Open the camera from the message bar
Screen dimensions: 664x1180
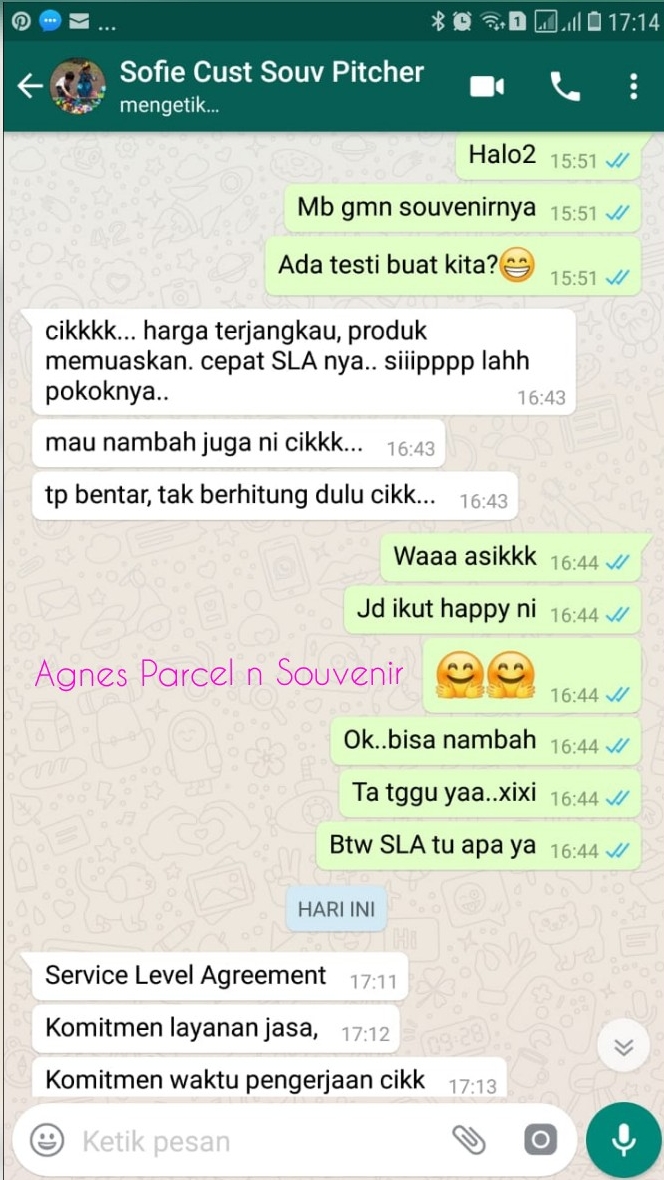(x=540, y=1140)
